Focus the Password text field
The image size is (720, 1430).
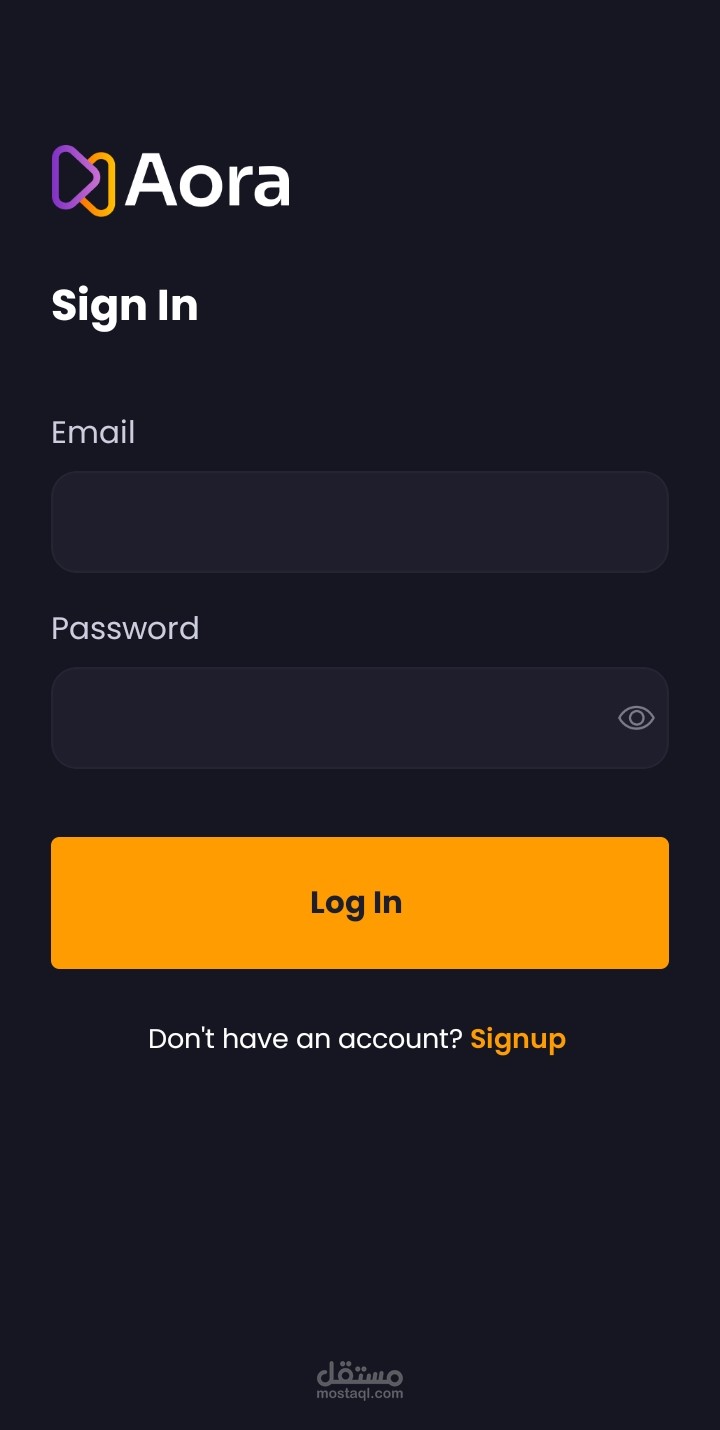pyautogui.click(x=360, y=718)
